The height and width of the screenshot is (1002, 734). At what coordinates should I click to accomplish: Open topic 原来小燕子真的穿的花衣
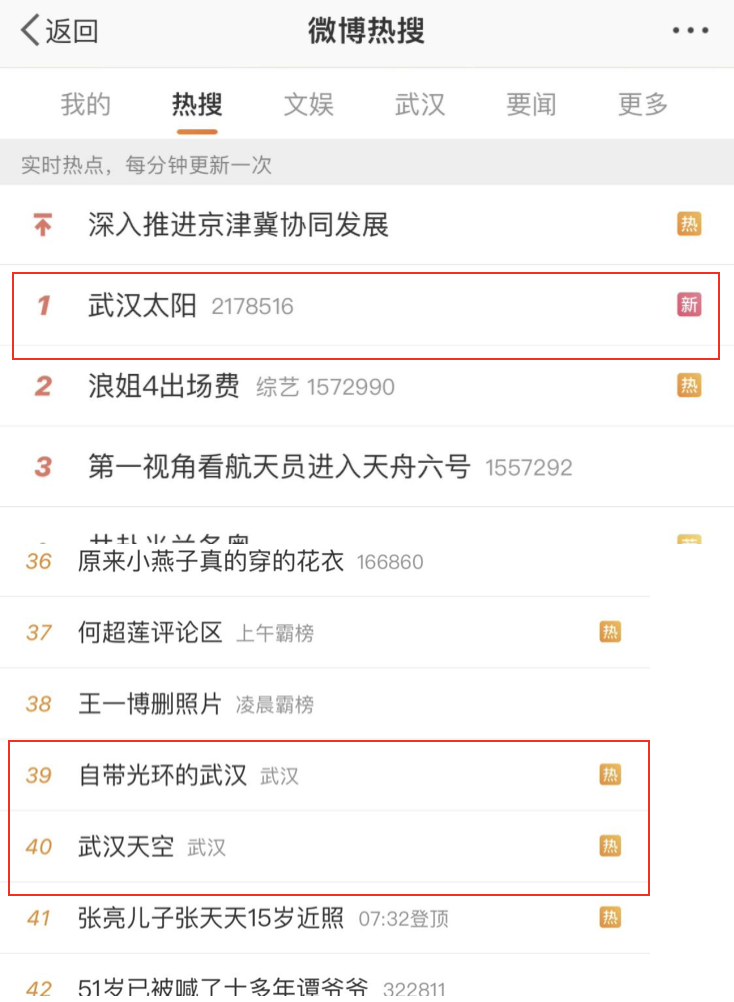211,562
